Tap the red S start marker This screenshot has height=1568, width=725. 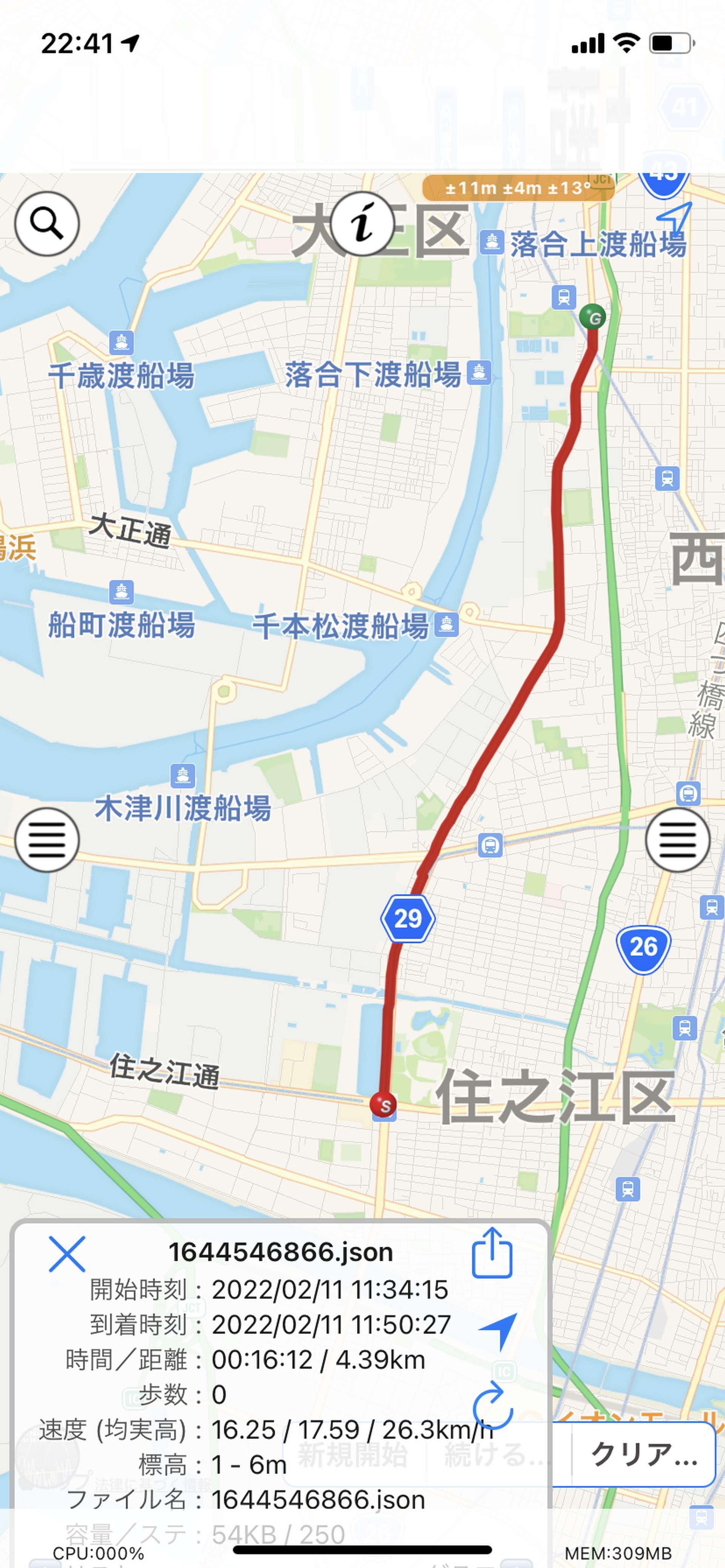(383, 1104)
